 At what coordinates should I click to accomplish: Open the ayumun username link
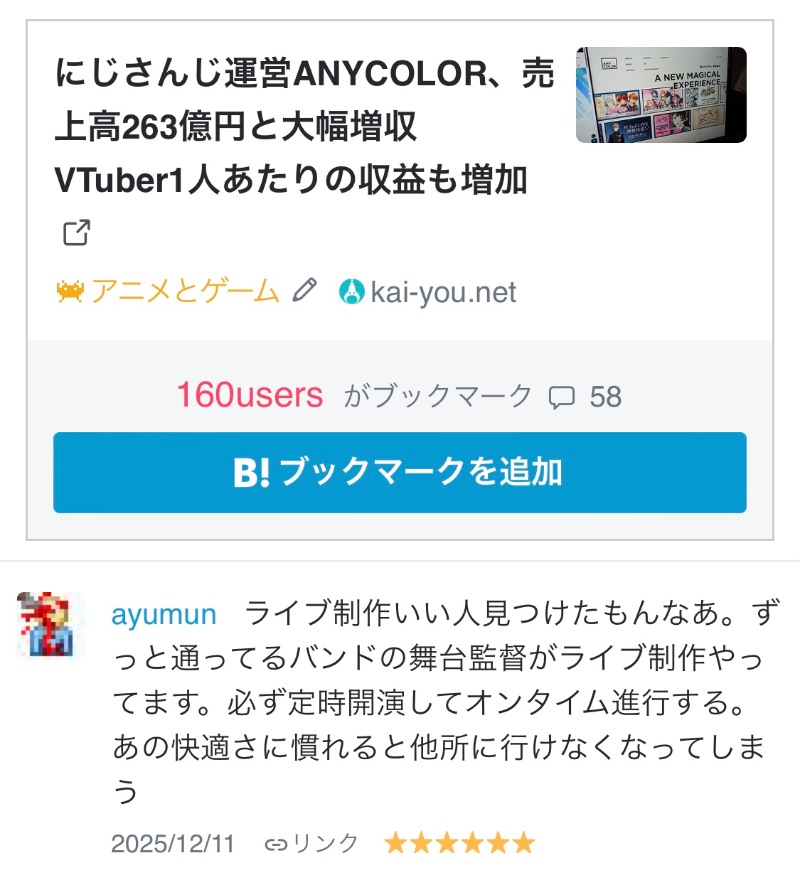pos(164,613)
